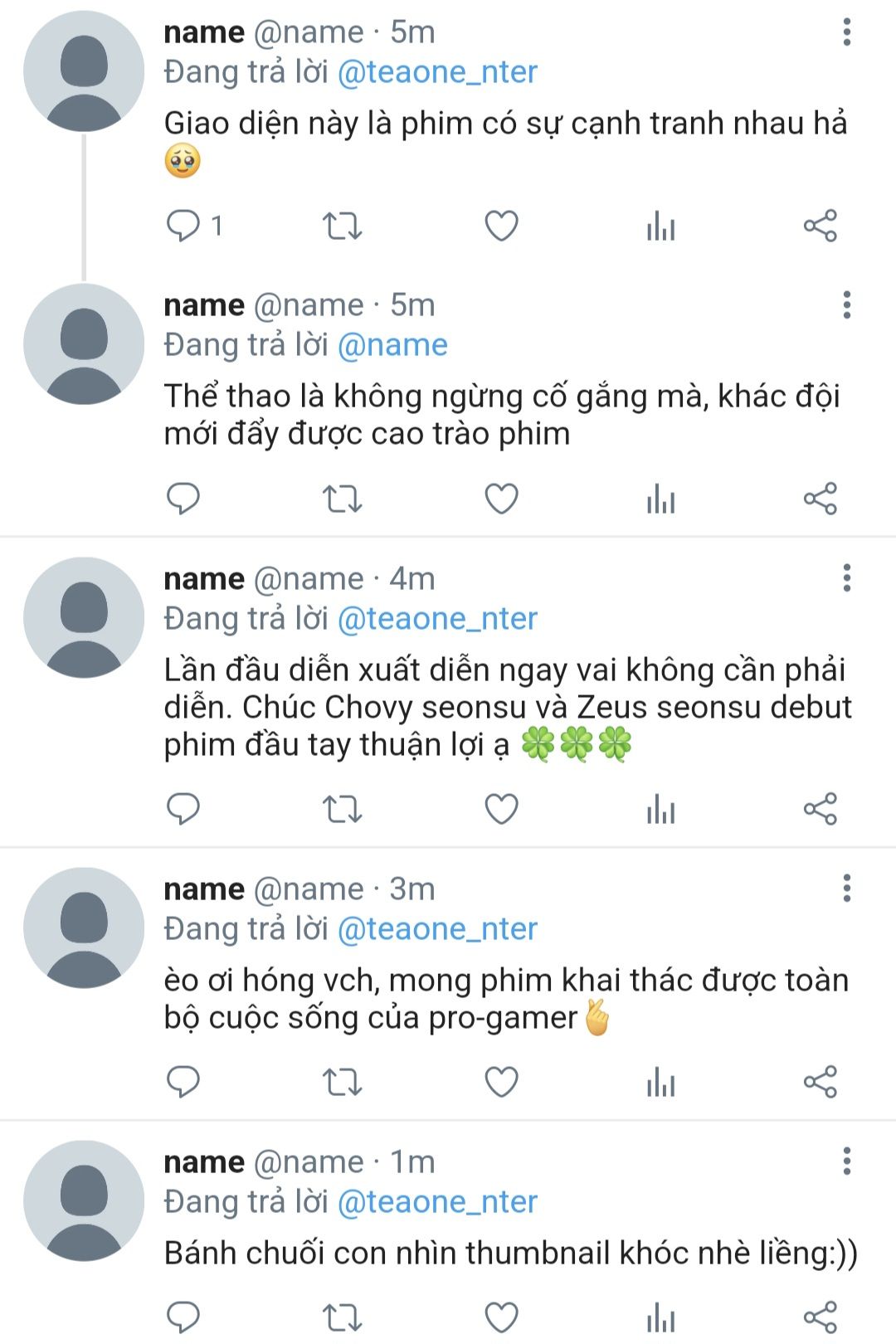Like the 'Thể thao là không ngừng' reply

pyautogui.click(x=501, y=499)
